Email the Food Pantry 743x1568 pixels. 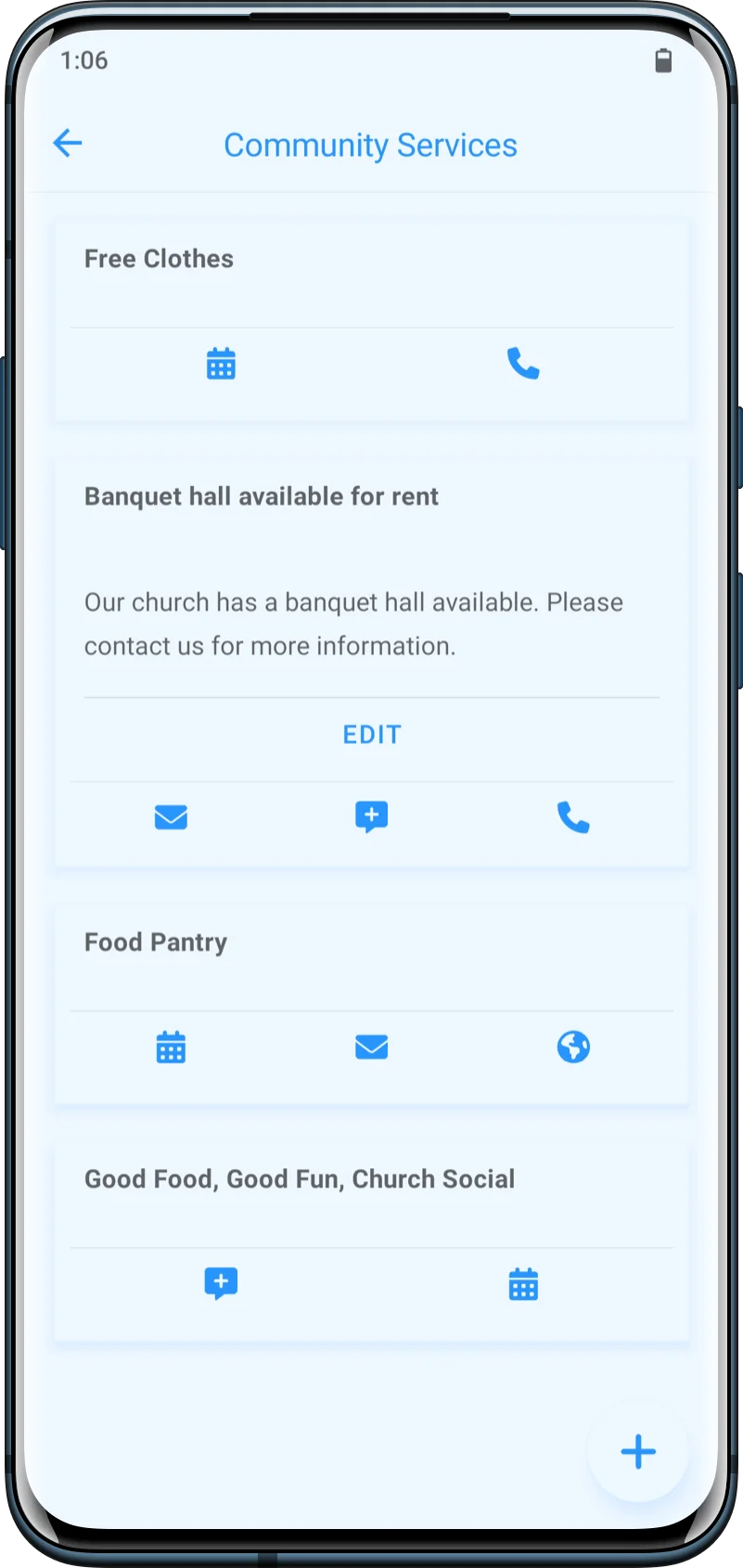tap(372, 1047)
